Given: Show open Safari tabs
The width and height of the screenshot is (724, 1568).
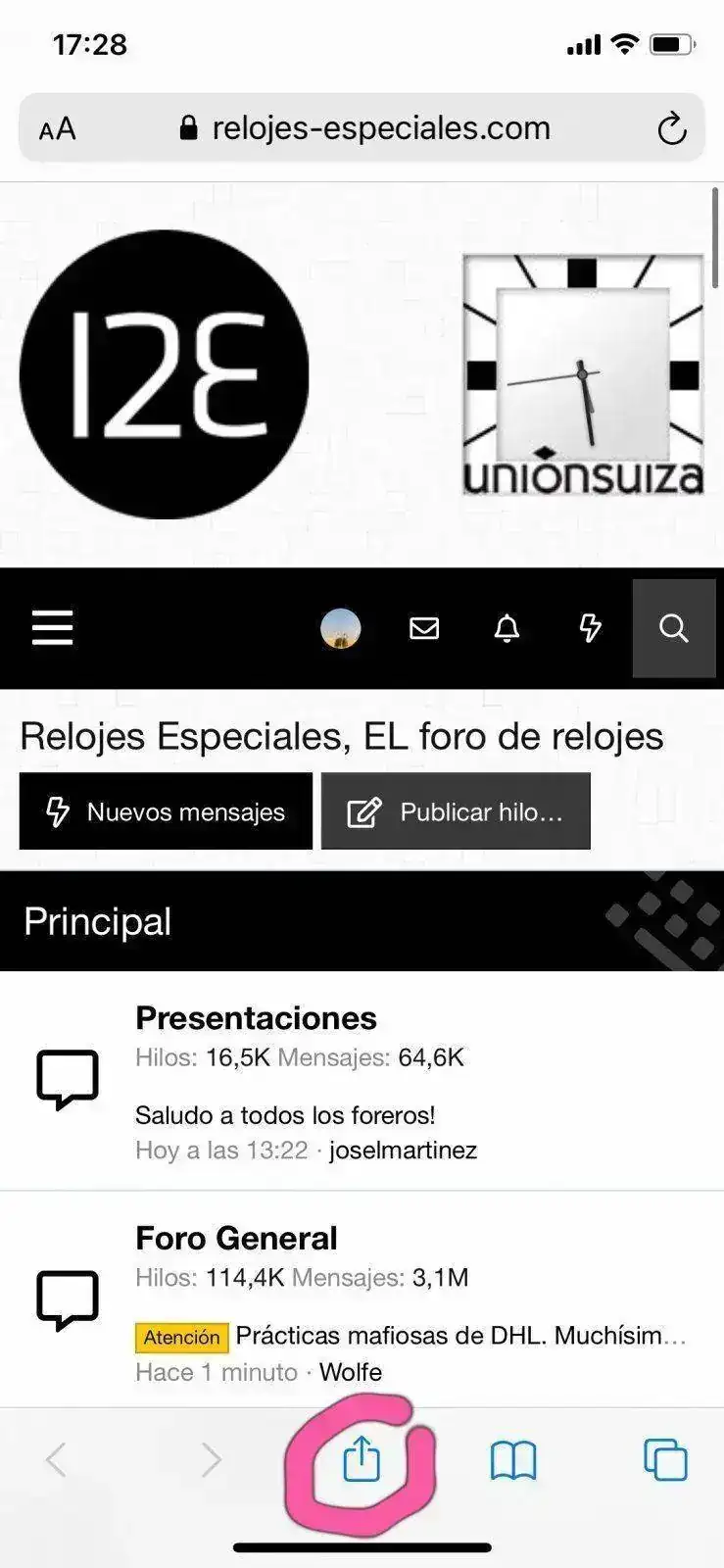Looking at the screenshot, I should pyautogui.click(x=665, y=1460).
